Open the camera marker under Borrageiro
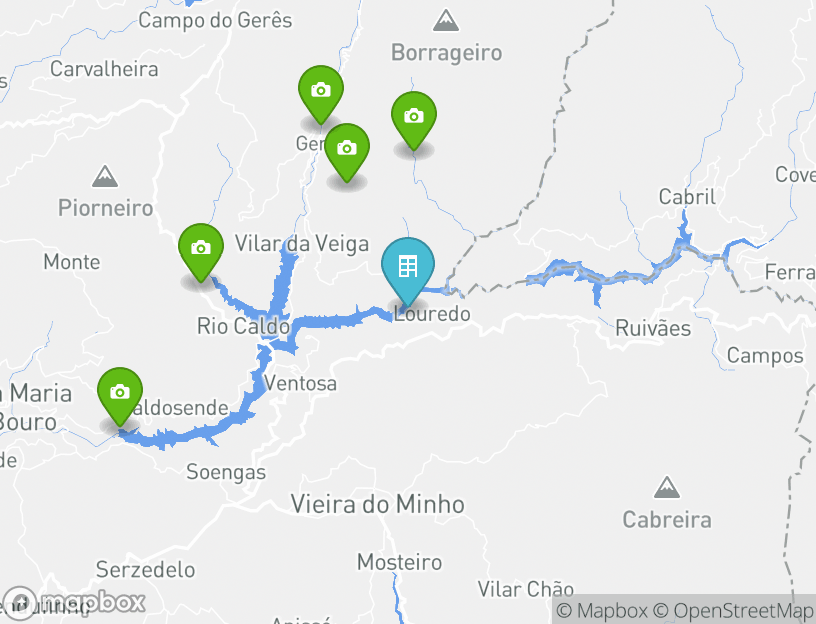816x624 pixels. coord(413,117)
